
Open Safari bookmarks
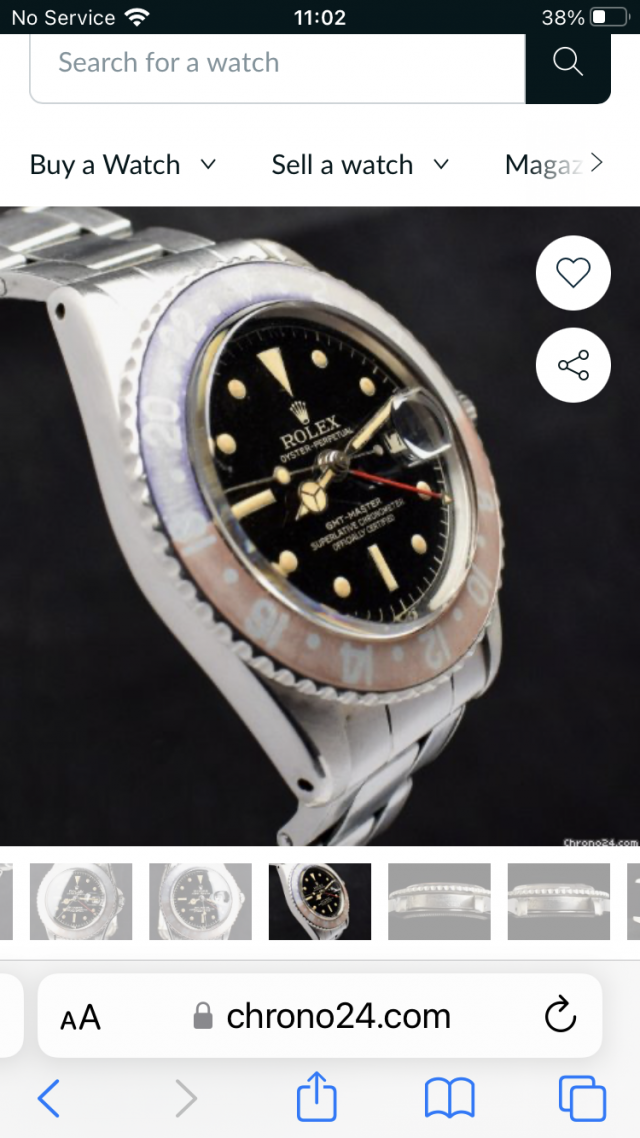pos(449,1099)
